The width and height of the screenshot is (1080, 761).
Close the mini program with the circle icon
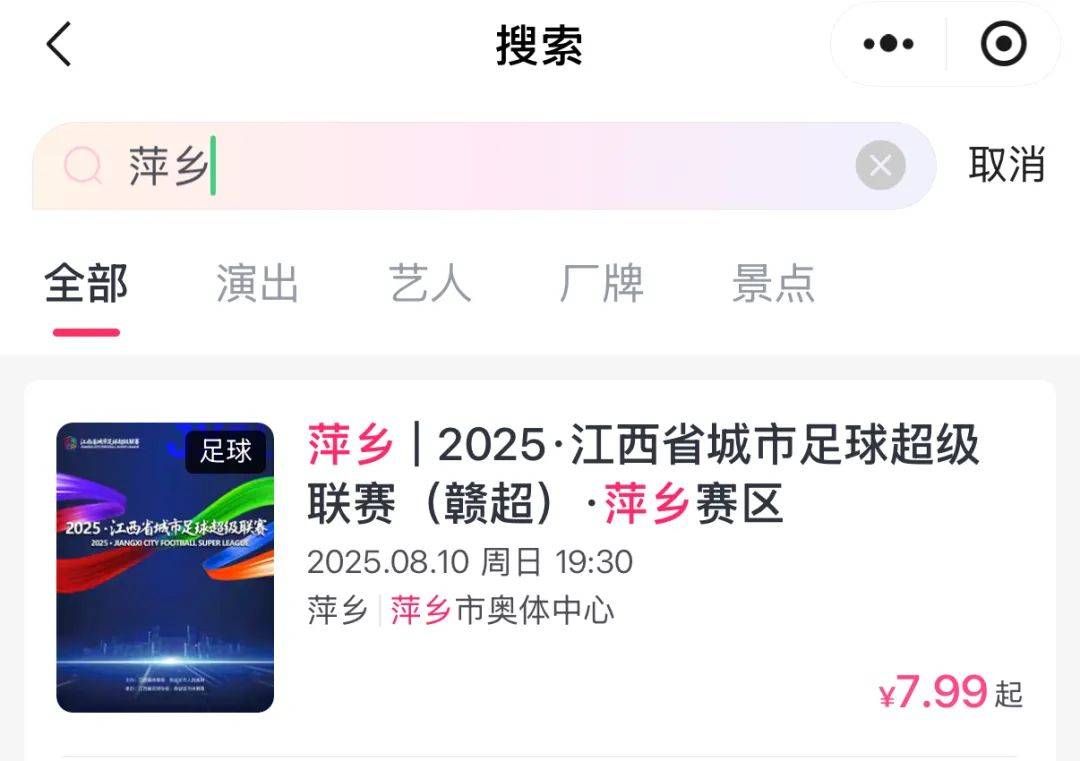[x=1003, y=44]
